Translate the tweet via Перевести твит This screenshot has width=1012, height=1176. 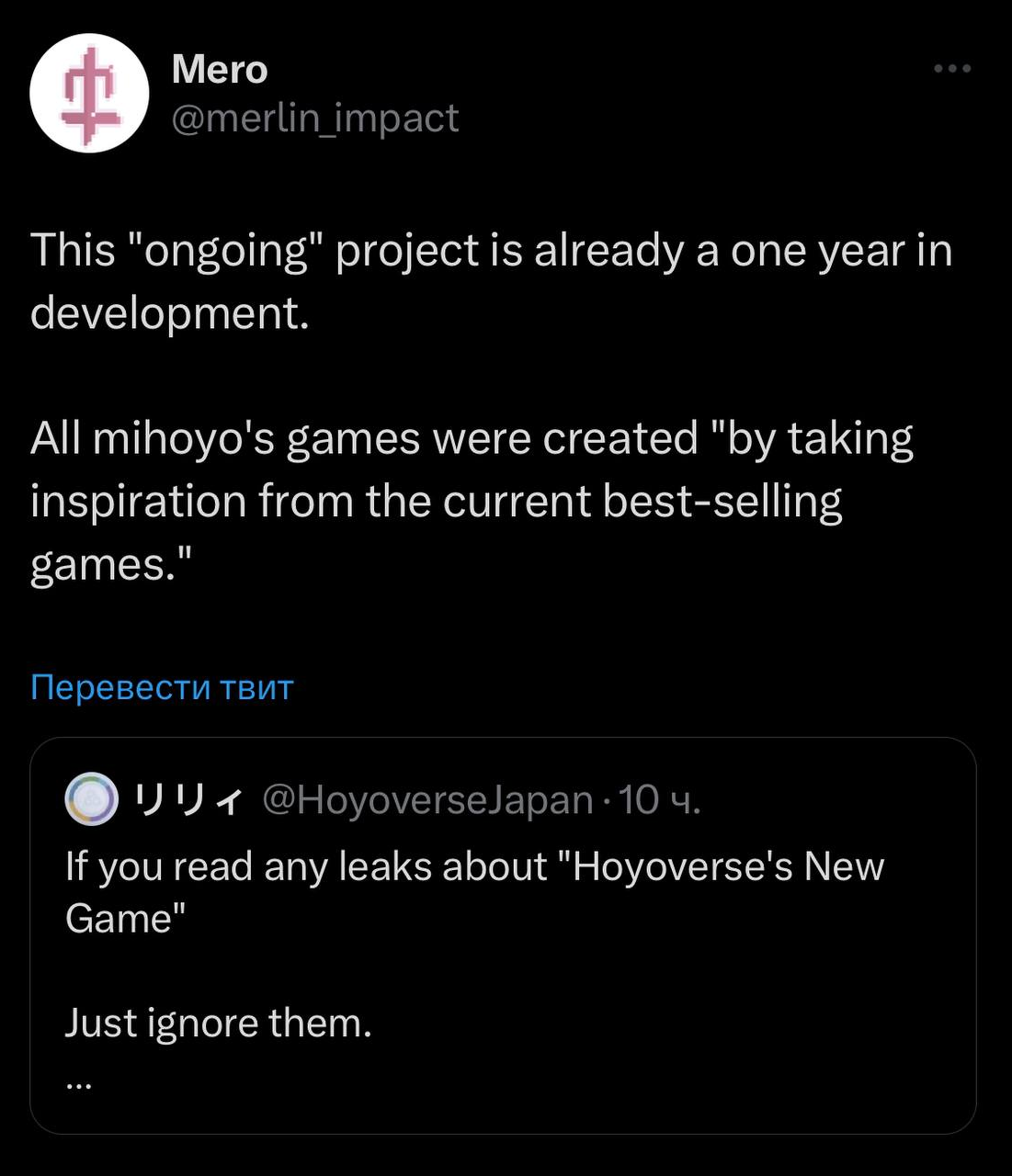162,687
